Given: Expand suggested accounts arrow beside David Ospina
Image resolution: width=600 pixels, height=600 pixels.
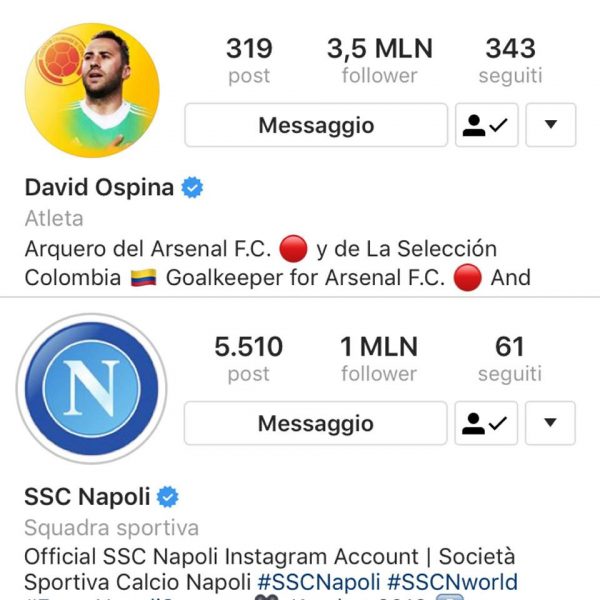Looking at the screenshot, I should (x=550, y=125).
